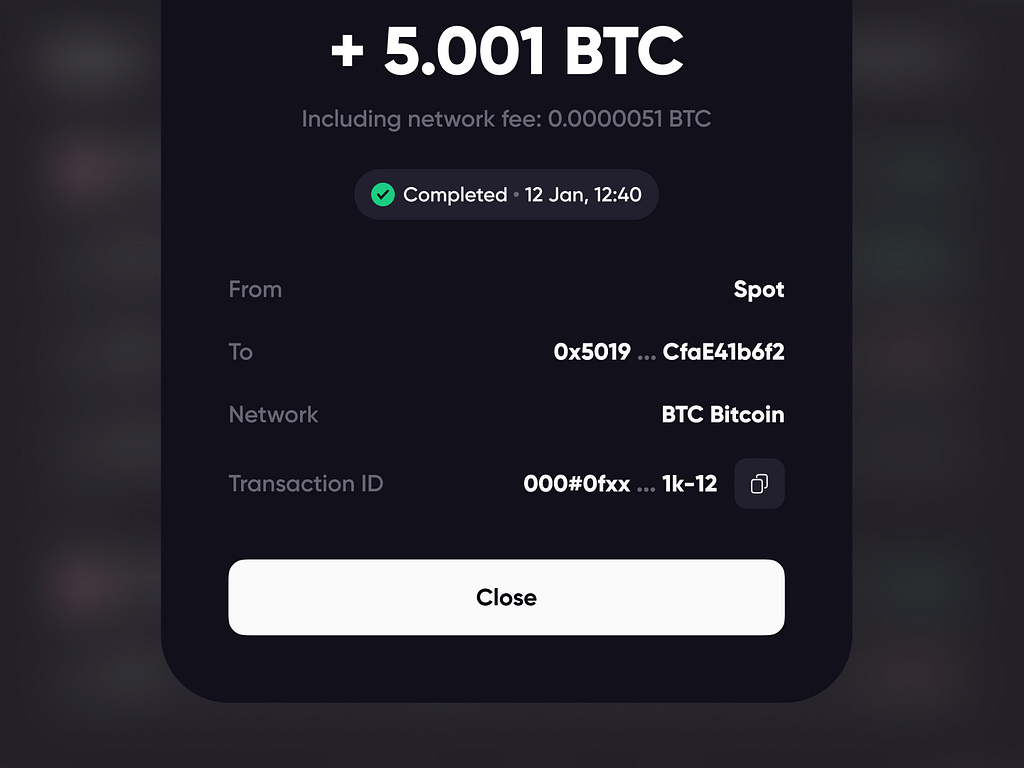Copy the transaction ID
1024x768 pixels.
pyautogui.click(x=759, y=484)
